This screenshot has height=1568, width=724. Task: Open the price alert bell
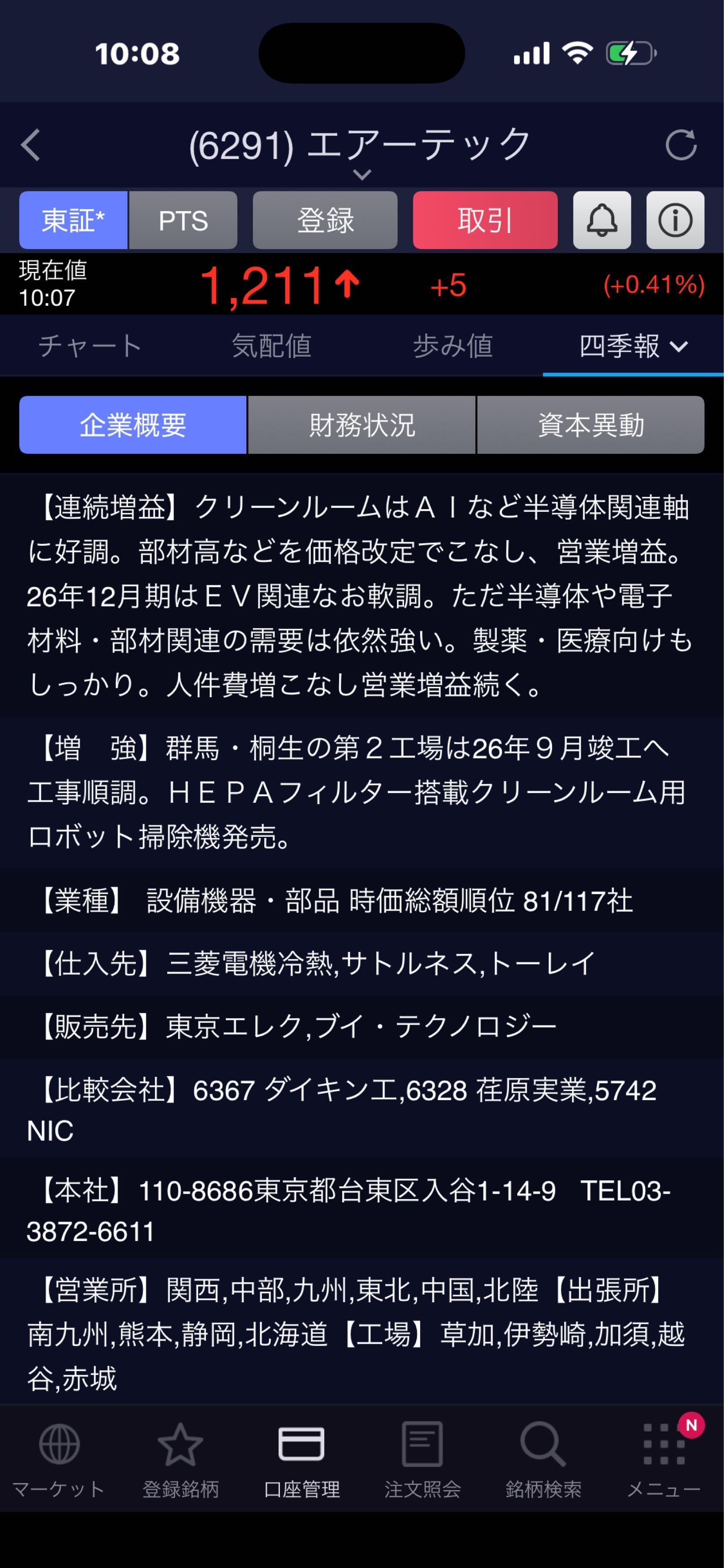tap(602, 220)
